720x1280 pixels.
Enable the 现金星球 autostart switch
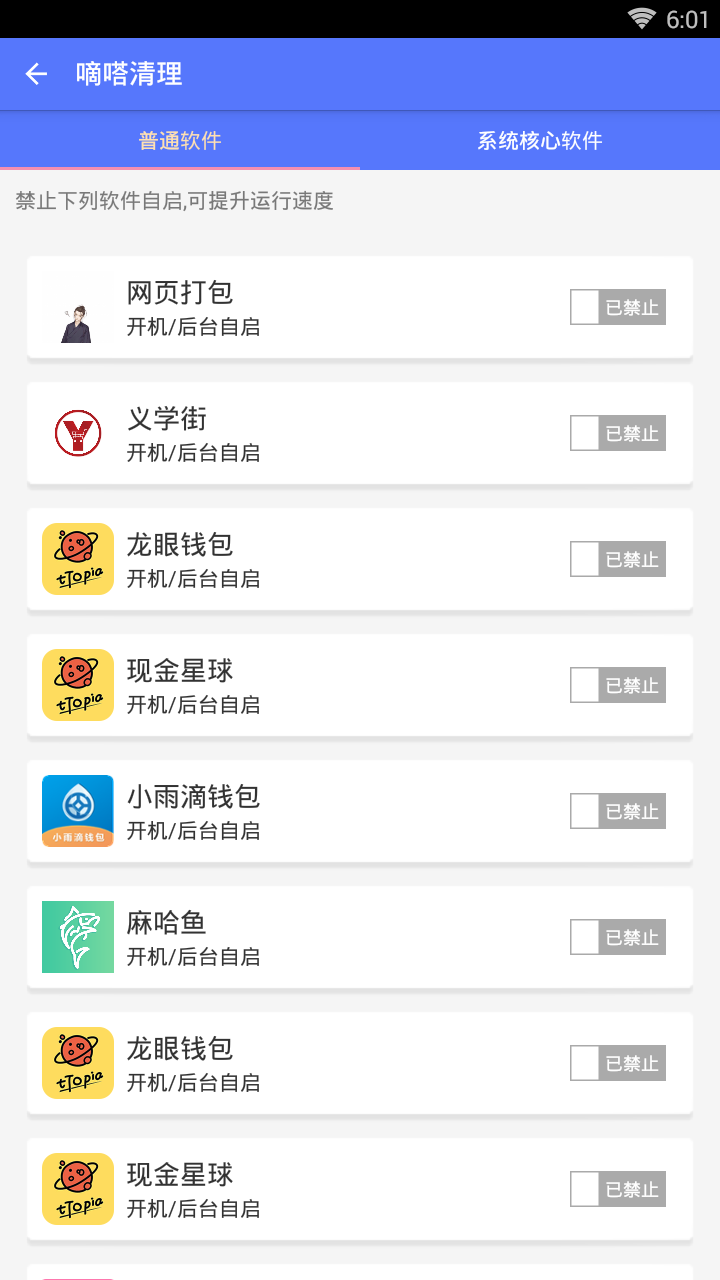click(617, 685)
